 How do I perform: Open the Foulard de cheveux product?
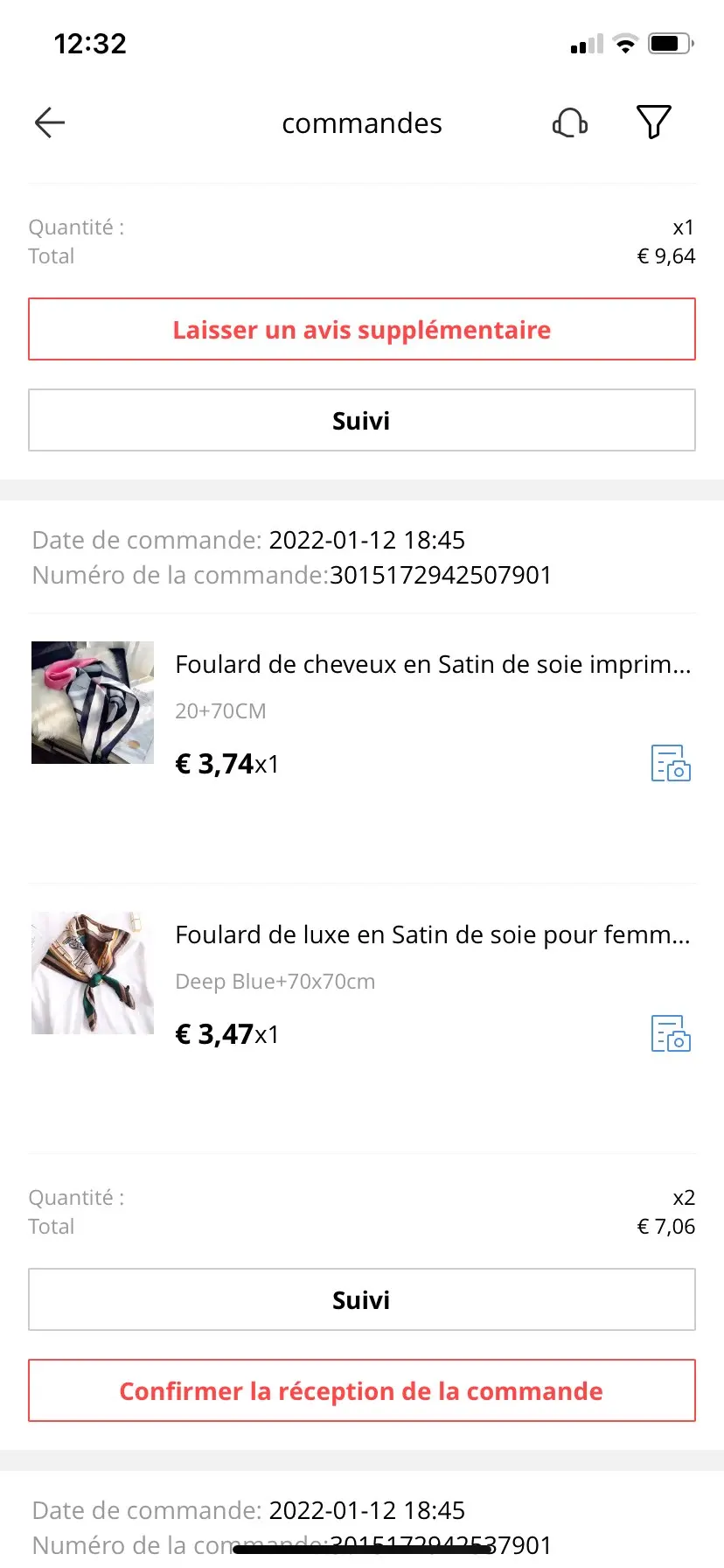(433, 665)
